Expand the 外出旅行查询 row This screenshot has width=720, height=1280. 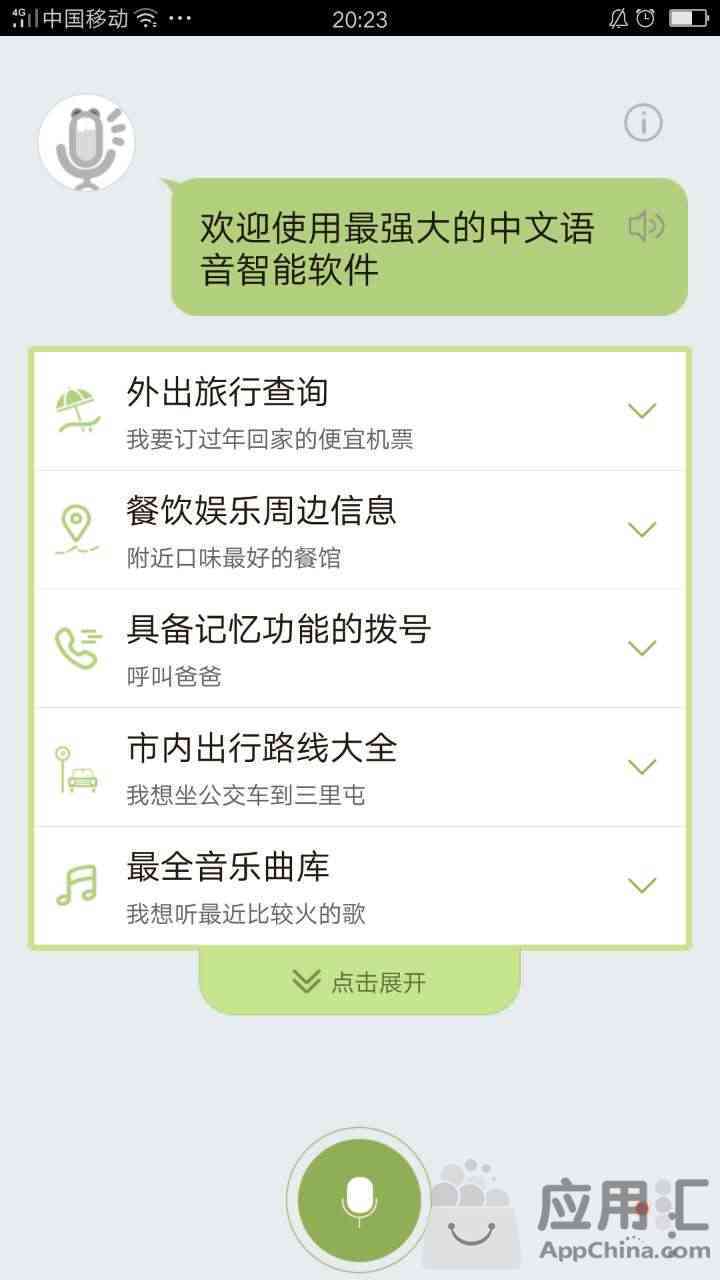click(641, 411)
